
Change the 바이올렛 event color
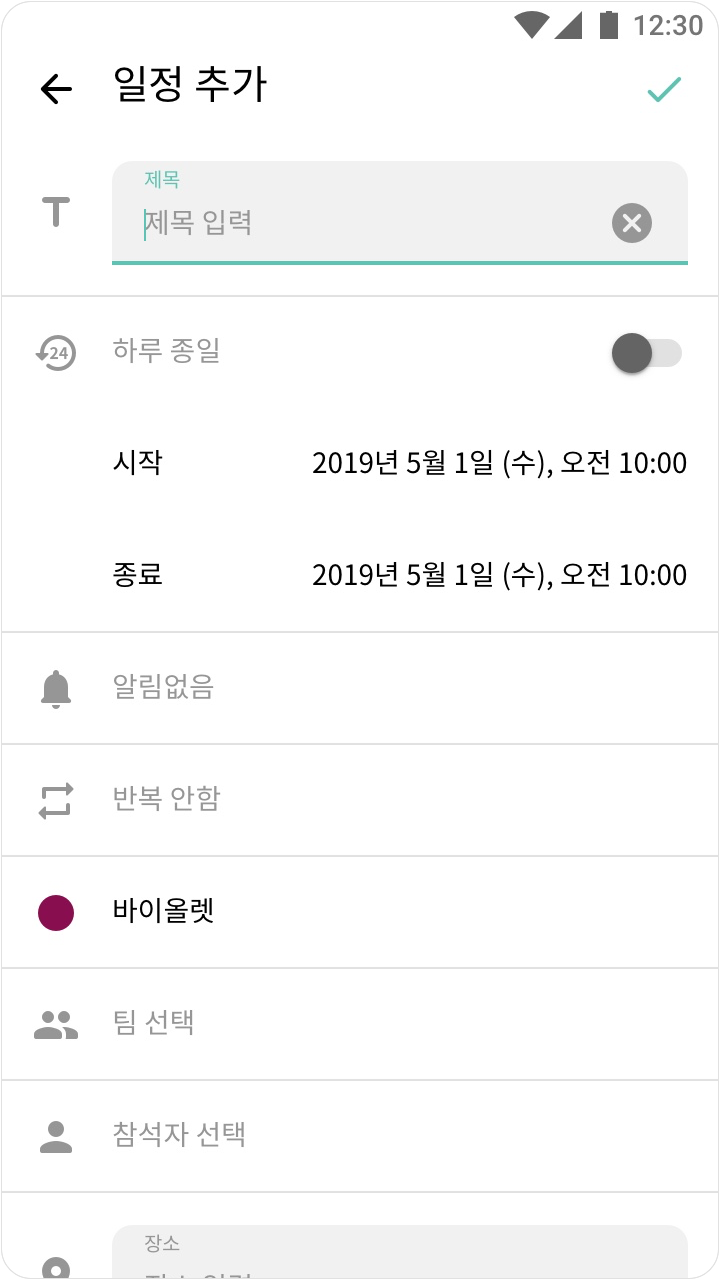tap(360, 912)
